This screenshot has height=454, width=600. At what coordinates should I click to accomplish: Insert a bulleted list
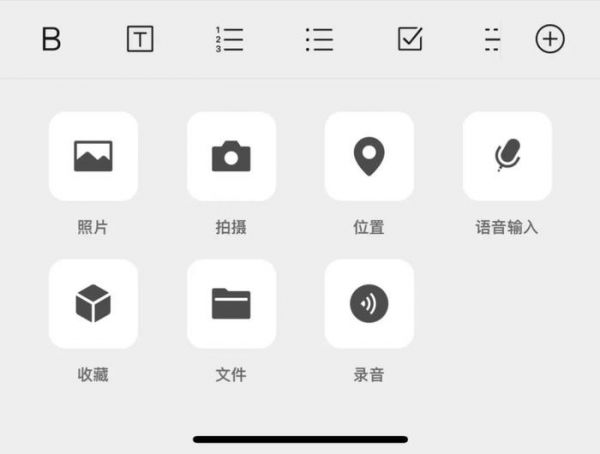tap(319, 40)
